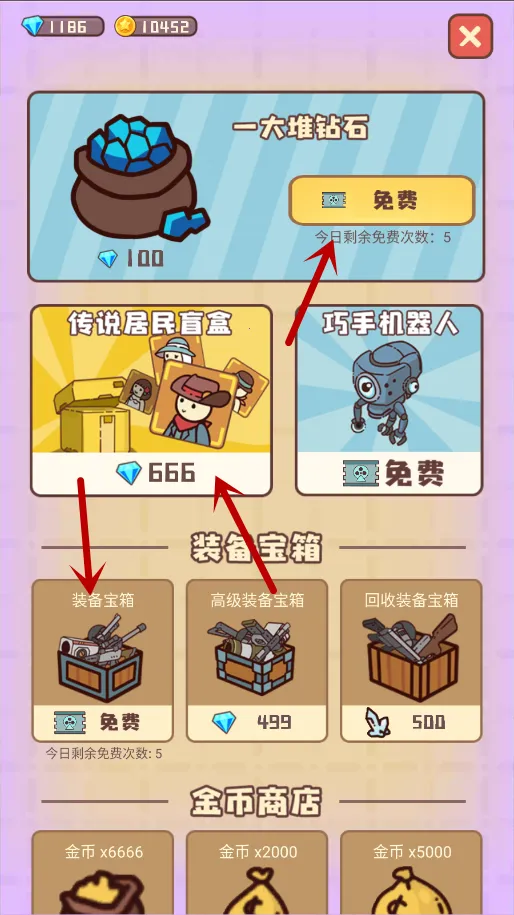Tap the 金币 x5000 pack
The width and height of the screenshot is (514, 915).
411,873
